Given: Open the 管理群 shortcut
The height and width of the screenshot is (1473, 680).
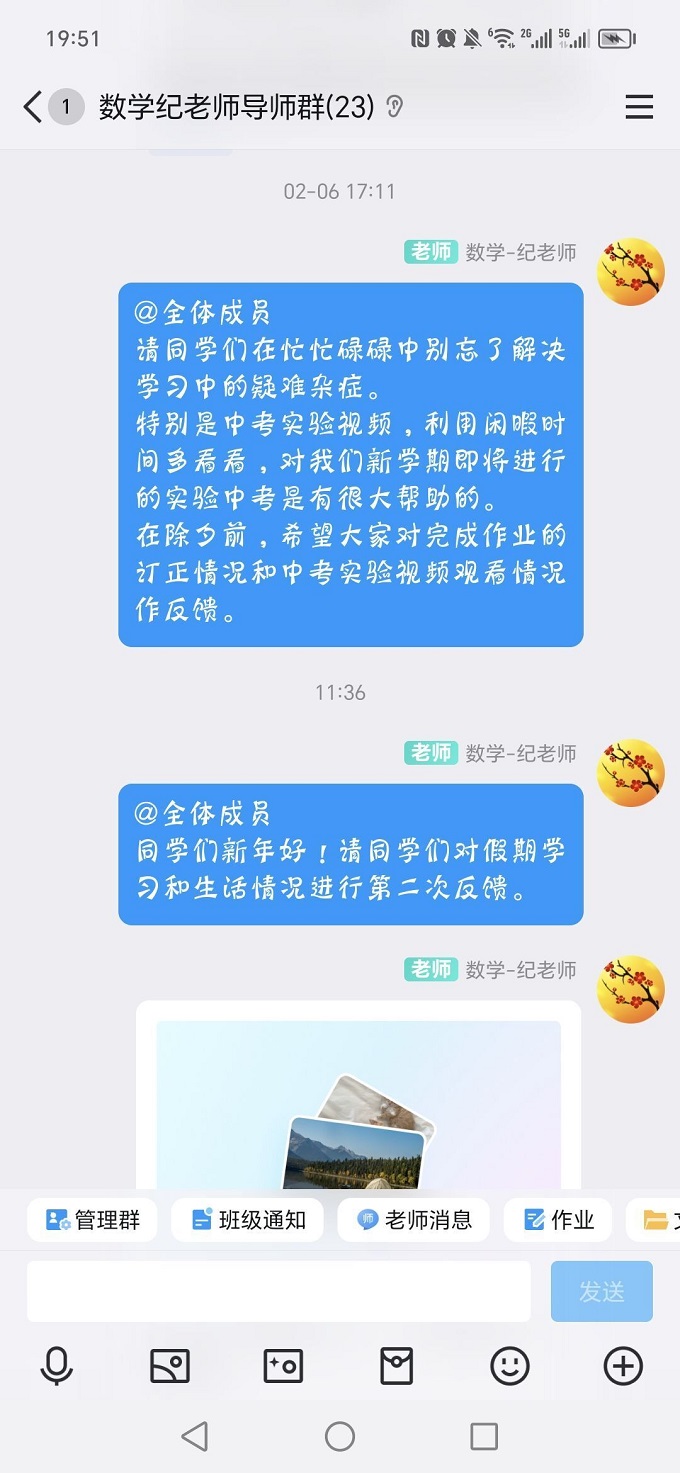Looking at the screenshot, I should (x=93, y=1219).
